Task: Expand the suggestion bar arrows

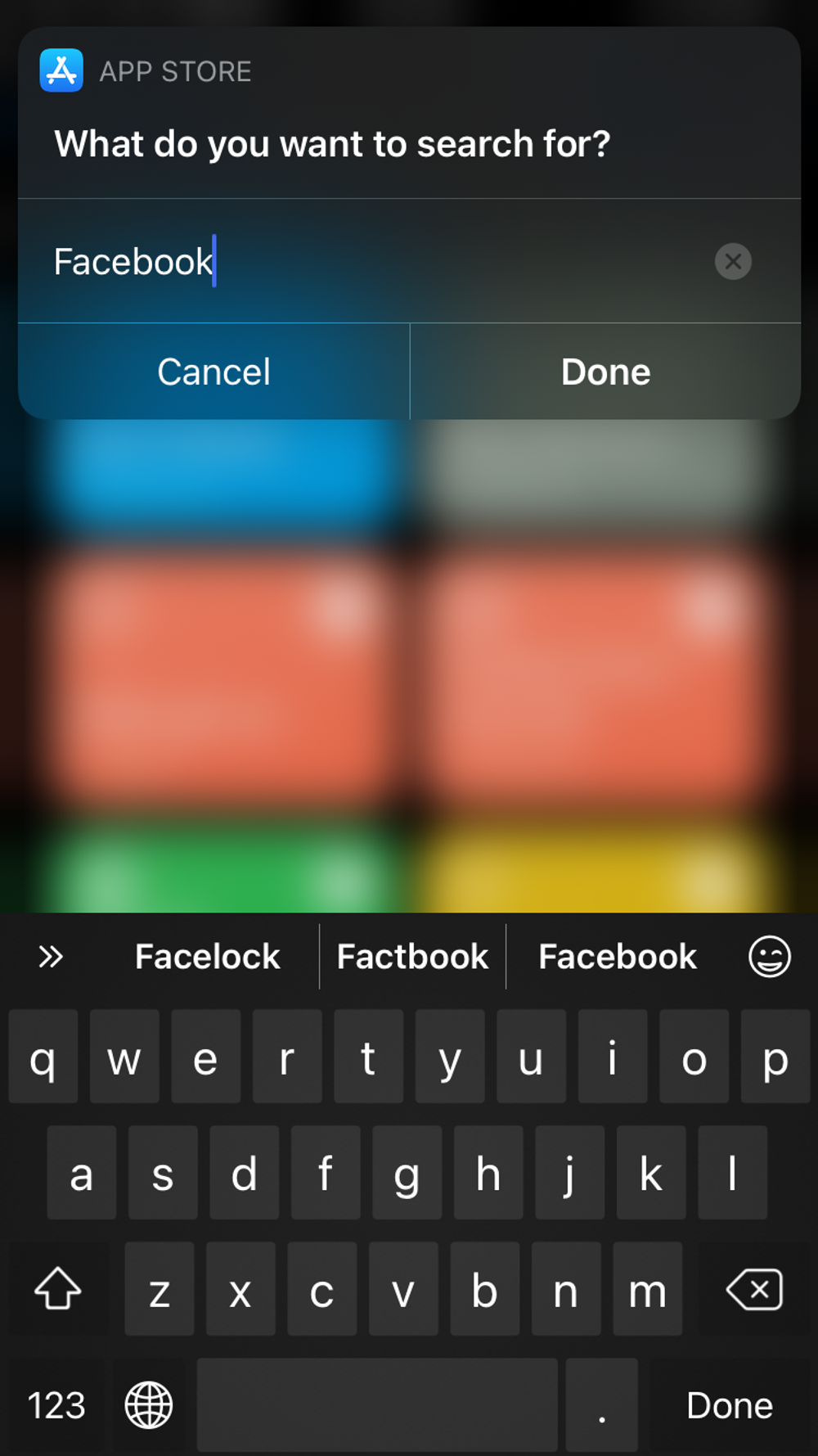Action: point(51,957)
